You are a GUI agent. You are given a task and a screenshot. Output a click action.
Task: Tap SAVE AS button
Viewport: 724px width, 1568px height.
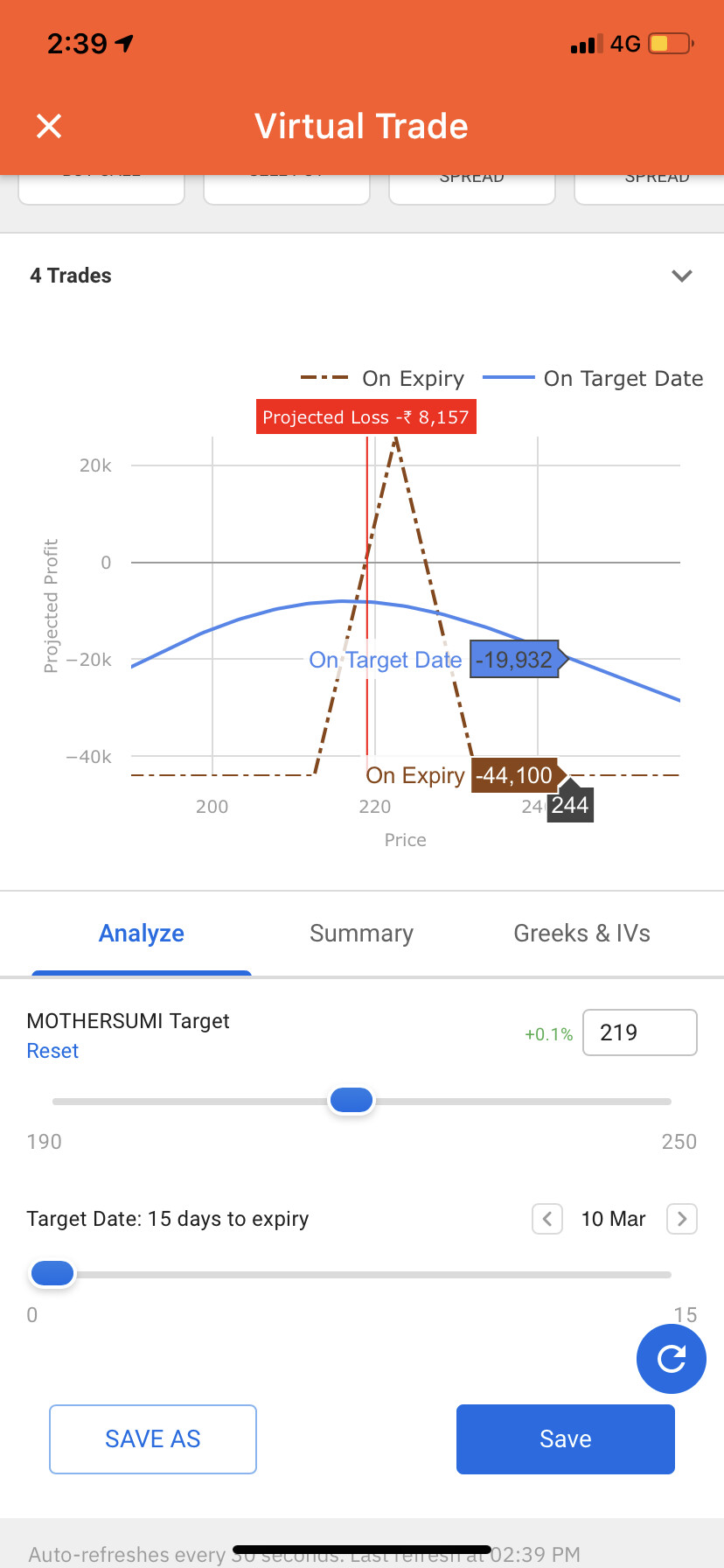coord(153,1439)
